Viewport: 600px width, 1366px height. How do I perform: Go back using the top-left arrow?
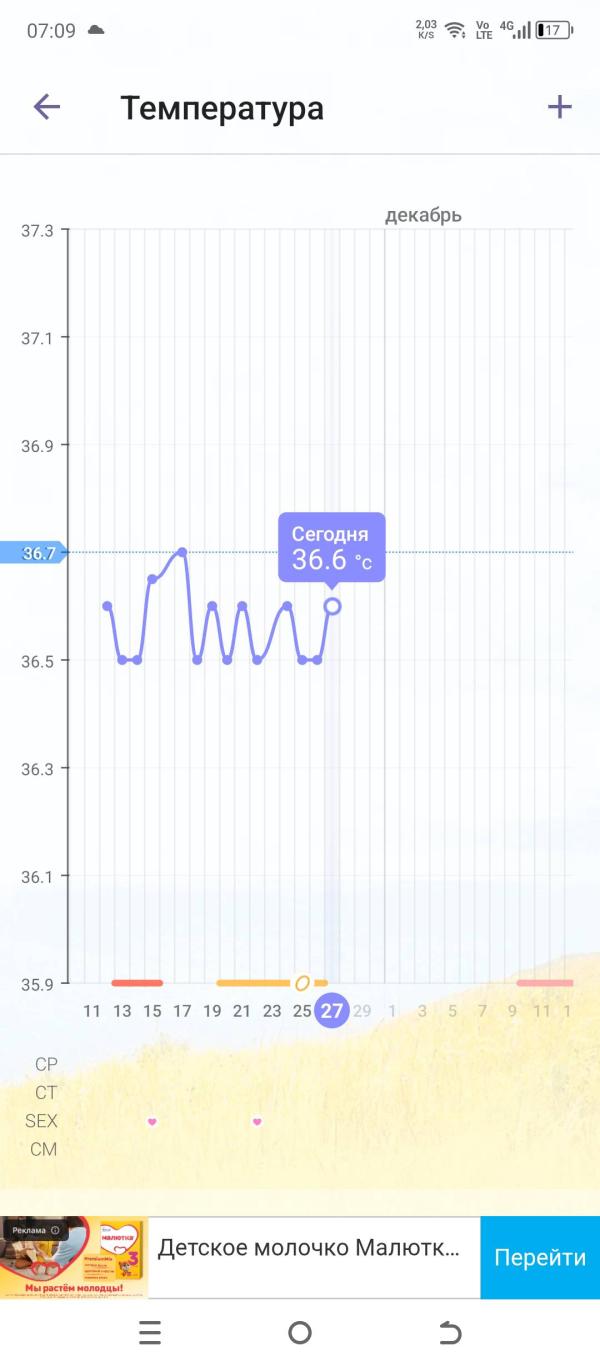click(x=47, y=107)
